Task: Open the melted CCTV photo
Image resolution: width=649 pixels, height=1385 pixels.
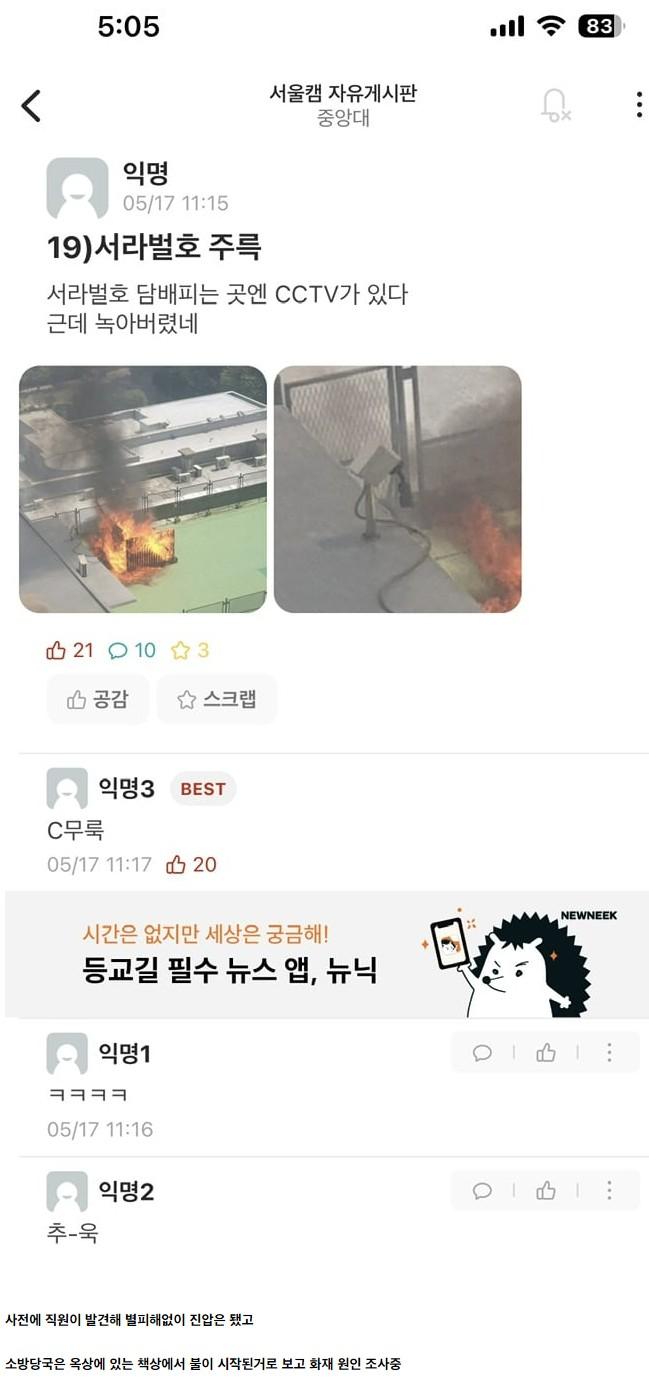Action: [397, 489]
